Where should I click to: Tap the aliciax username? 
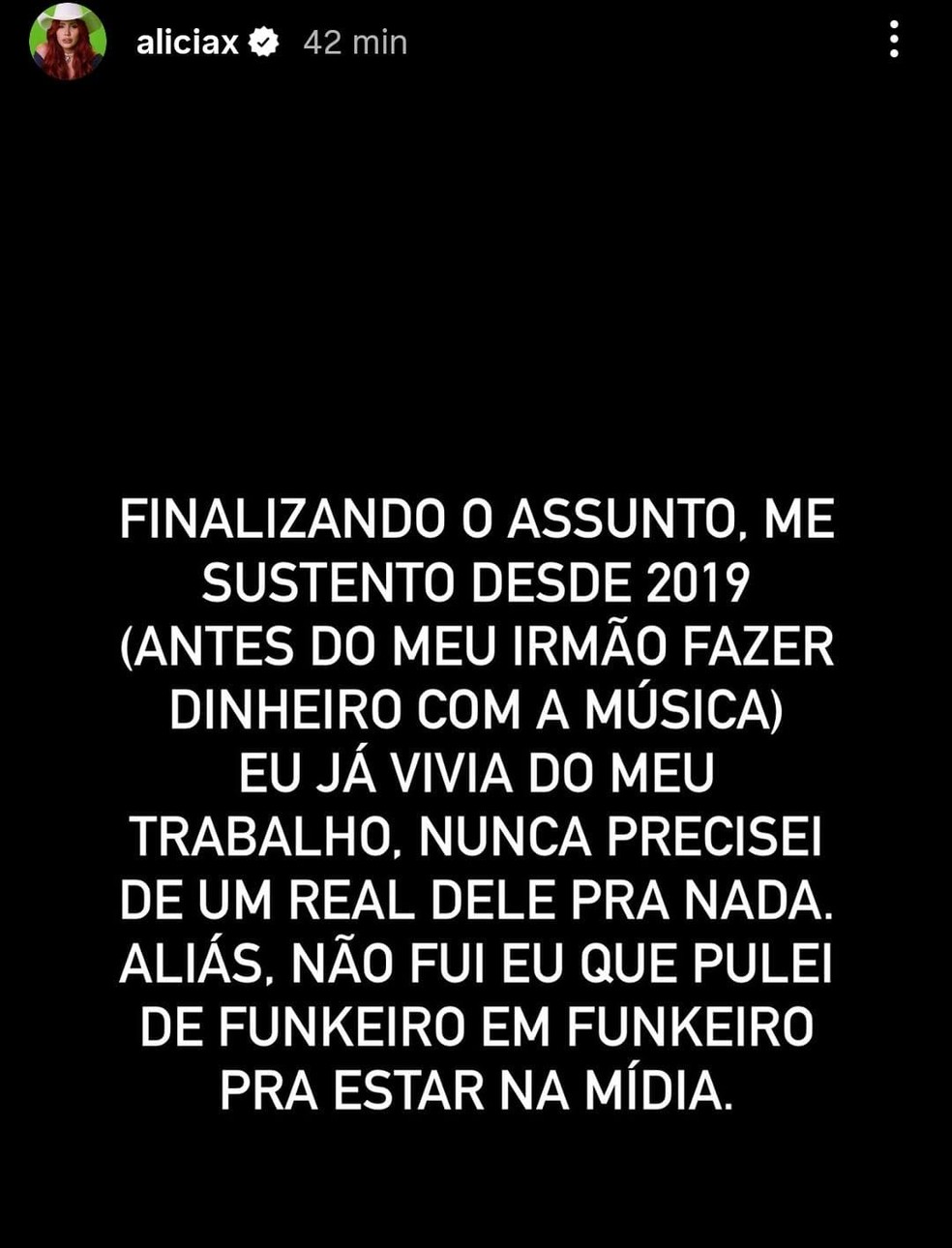tap(187, 43)
